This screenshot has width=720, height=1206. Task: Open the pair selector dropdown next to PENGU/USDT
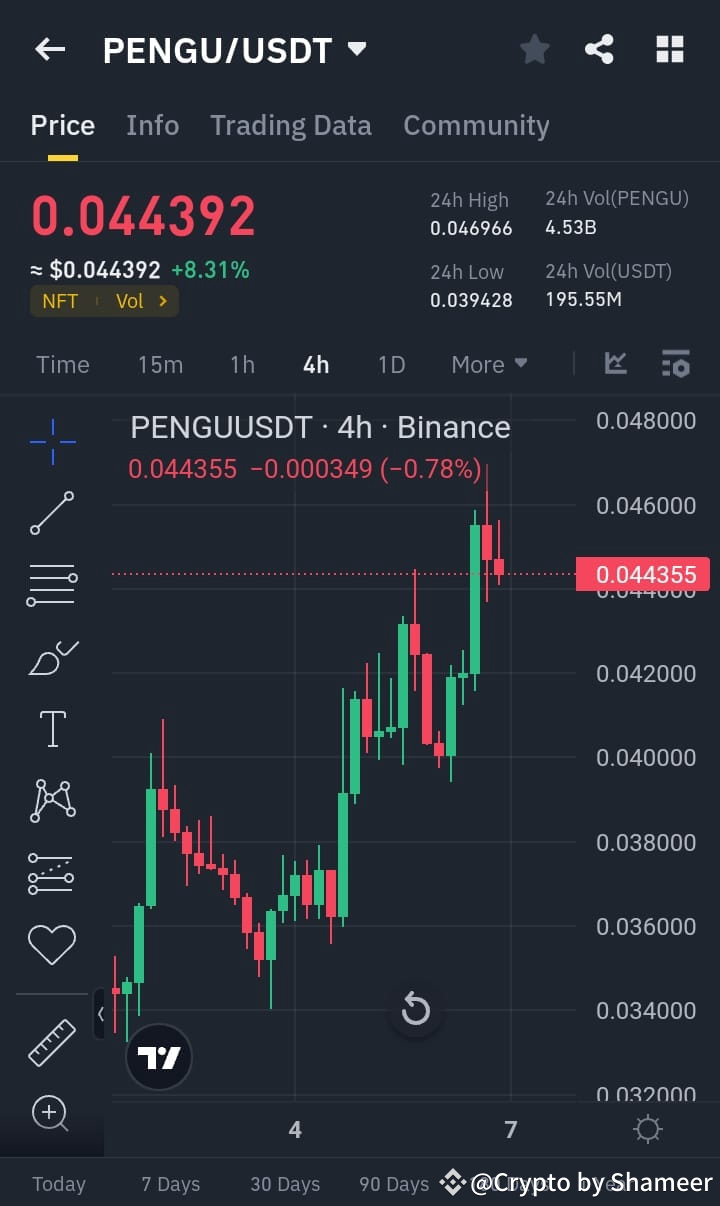[x=355, y=47]
